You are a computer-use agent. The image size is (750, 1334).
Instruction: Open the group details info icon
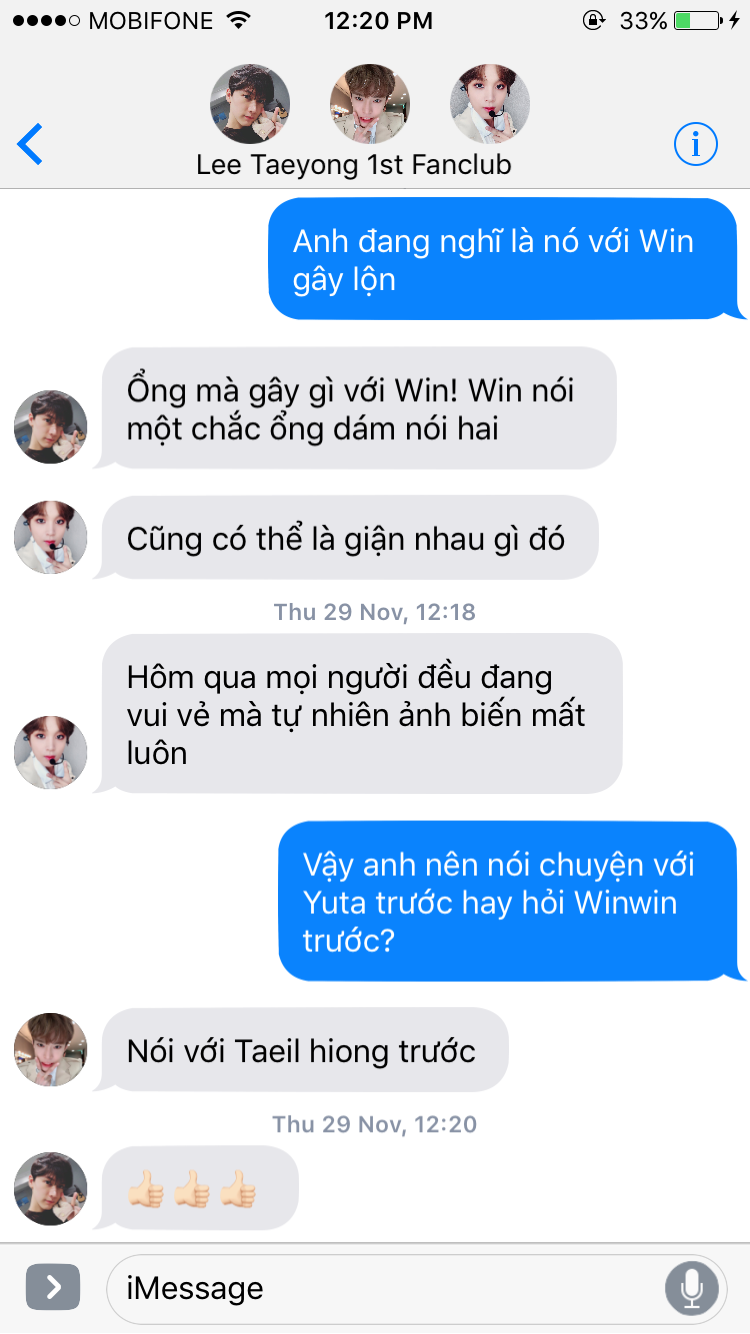coord(695,144)
